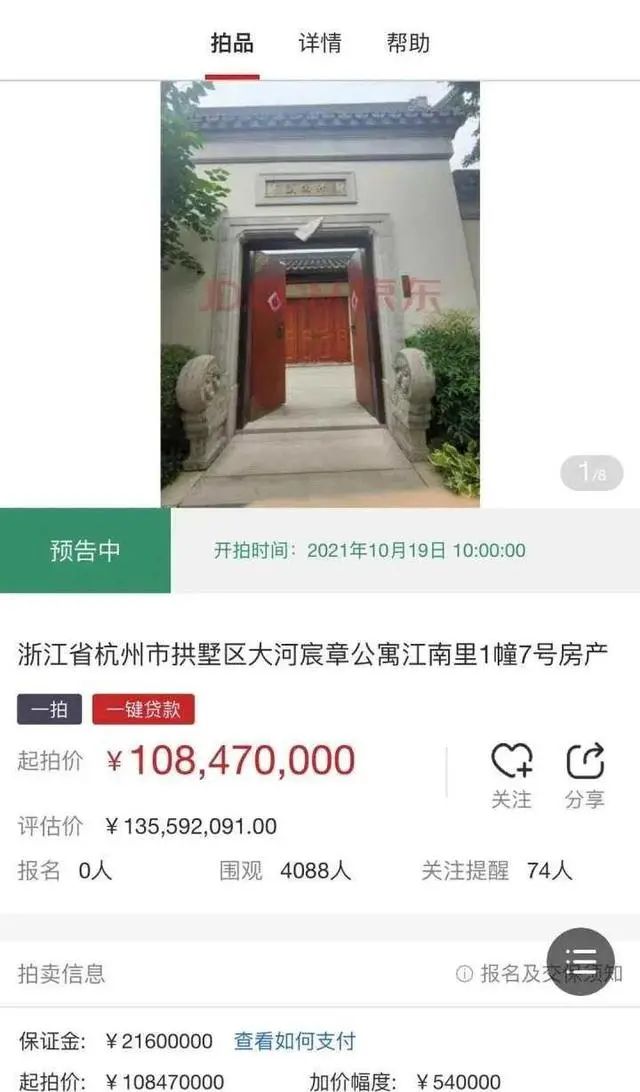Select the 拍品 tab
This screenshot has width=640, height=1092.
click(232, 43)
